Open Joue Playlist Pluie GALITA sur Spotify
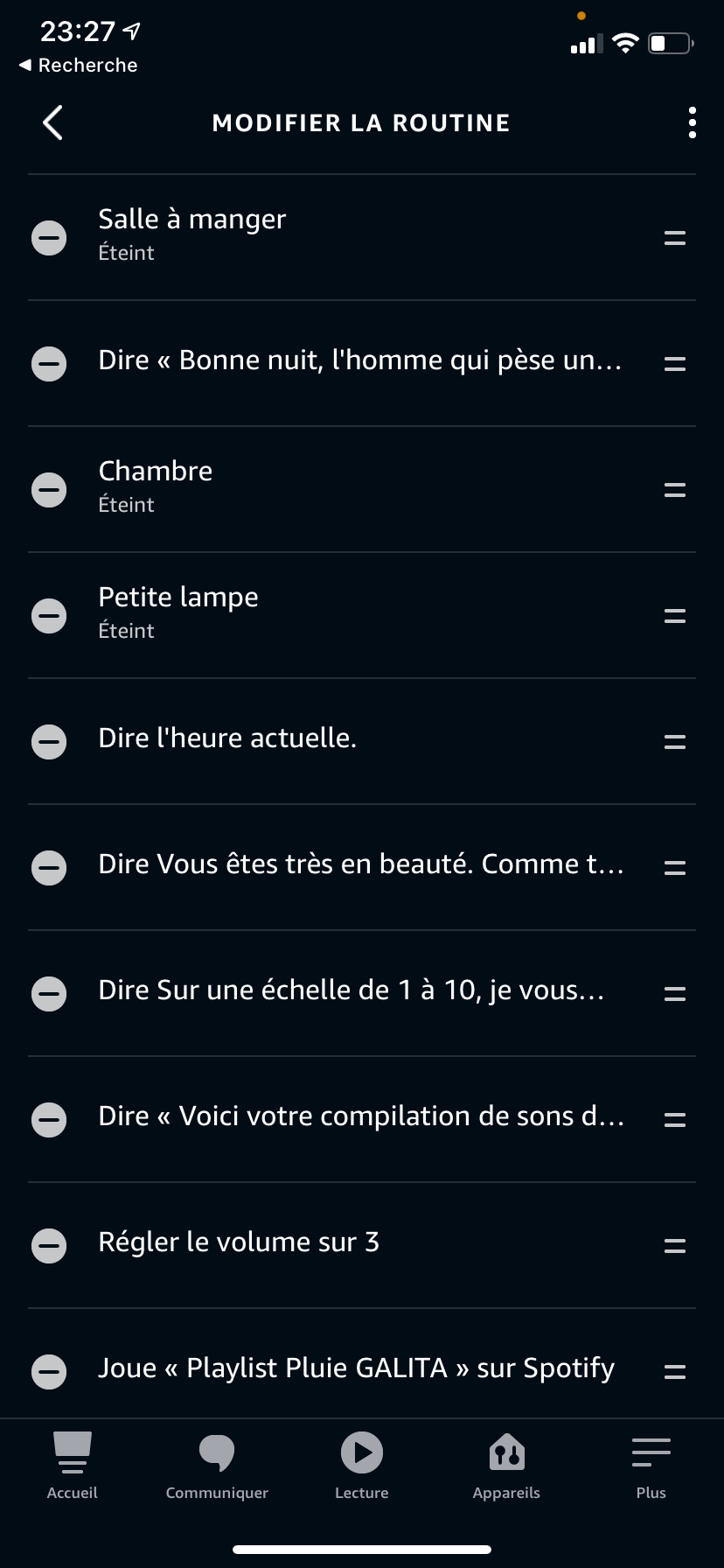724x1568 pixels. tap(362, 1368)
